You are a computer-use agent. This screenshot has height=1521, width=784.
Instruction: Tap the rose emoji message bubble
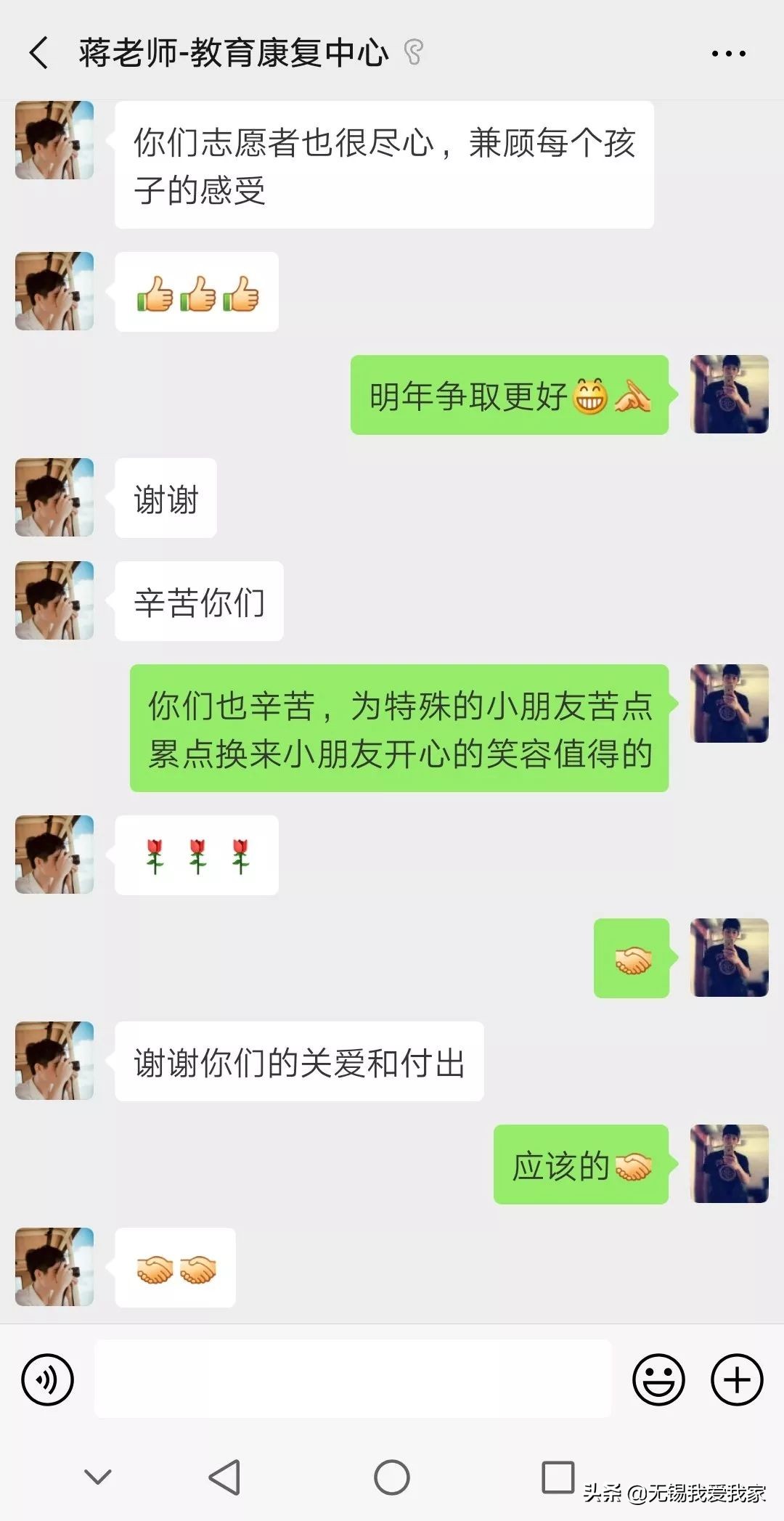point(195,855)
